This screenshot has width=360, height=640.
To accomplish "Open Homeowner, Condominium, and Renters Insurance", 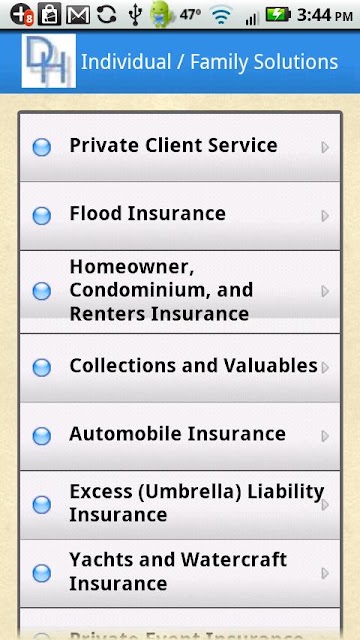I will click(180, 291).
